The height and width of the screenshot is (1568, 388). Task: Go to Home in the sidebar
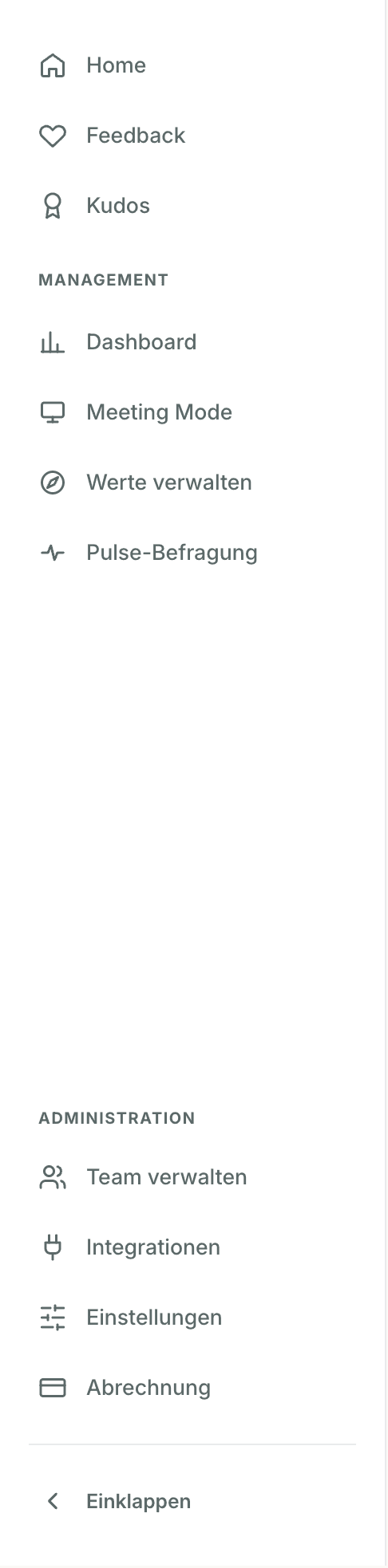tap(192, 65)
